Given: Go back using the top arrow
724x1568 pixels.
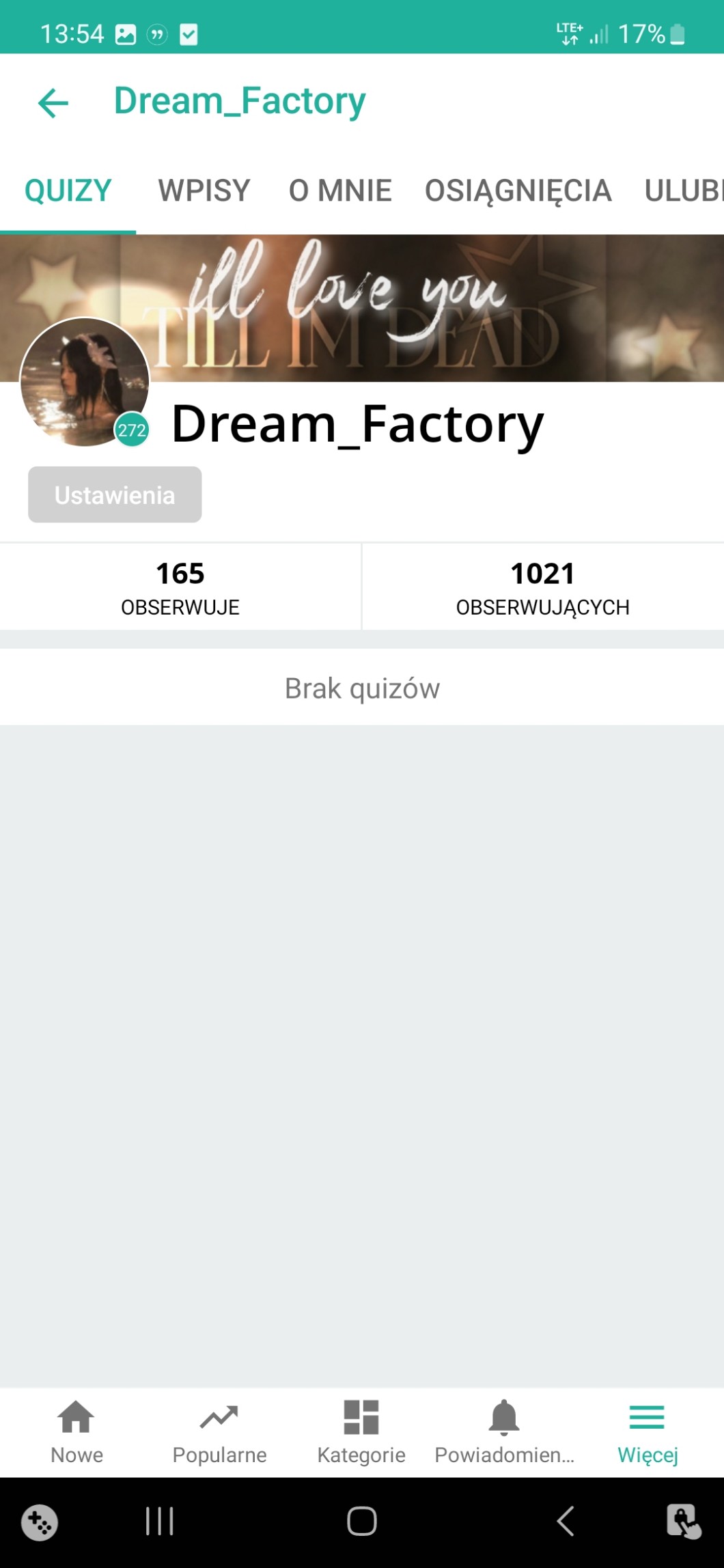Looking at the screenshot, I should [53, 103].
